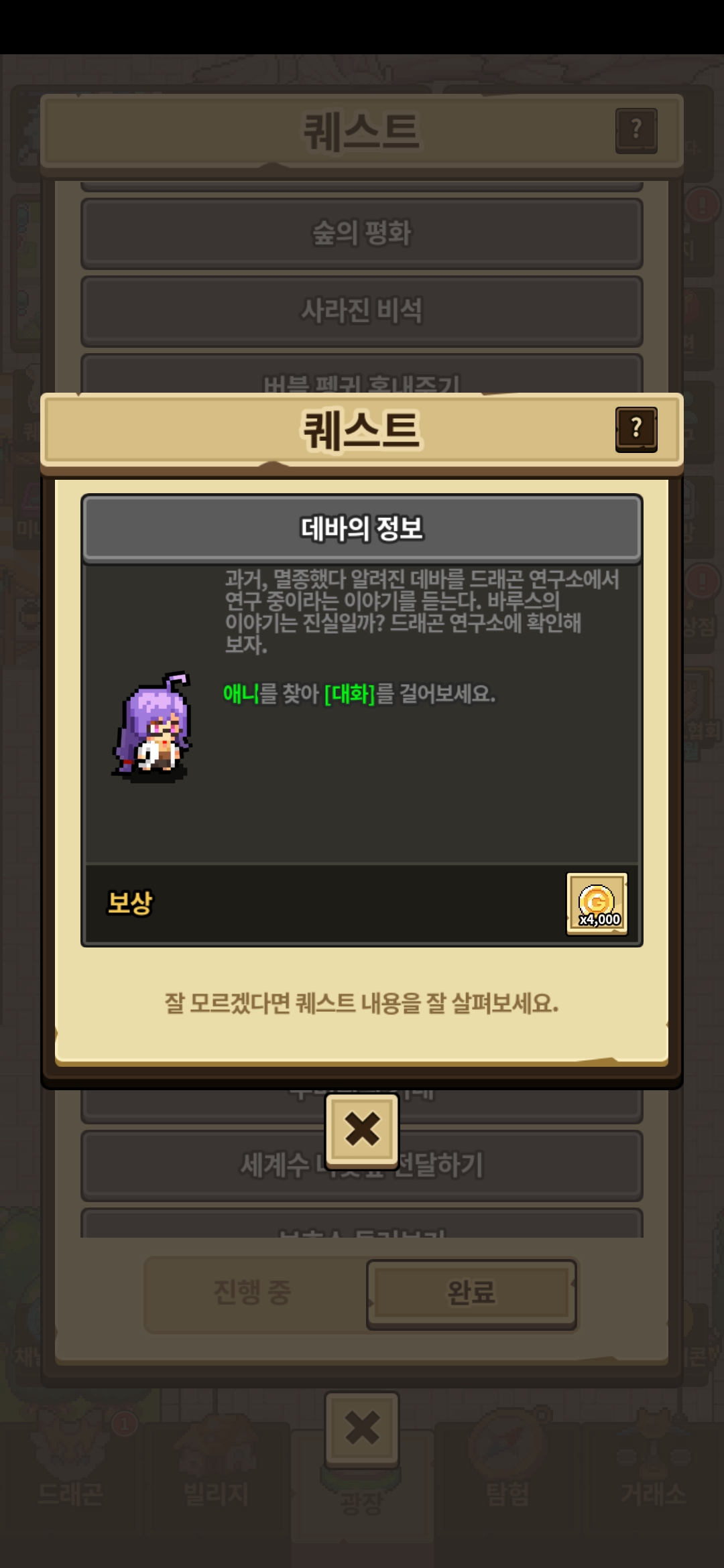This screenshot has height=1568, width=724.
Task: Close the quest detail popup
Action: 362,1130
